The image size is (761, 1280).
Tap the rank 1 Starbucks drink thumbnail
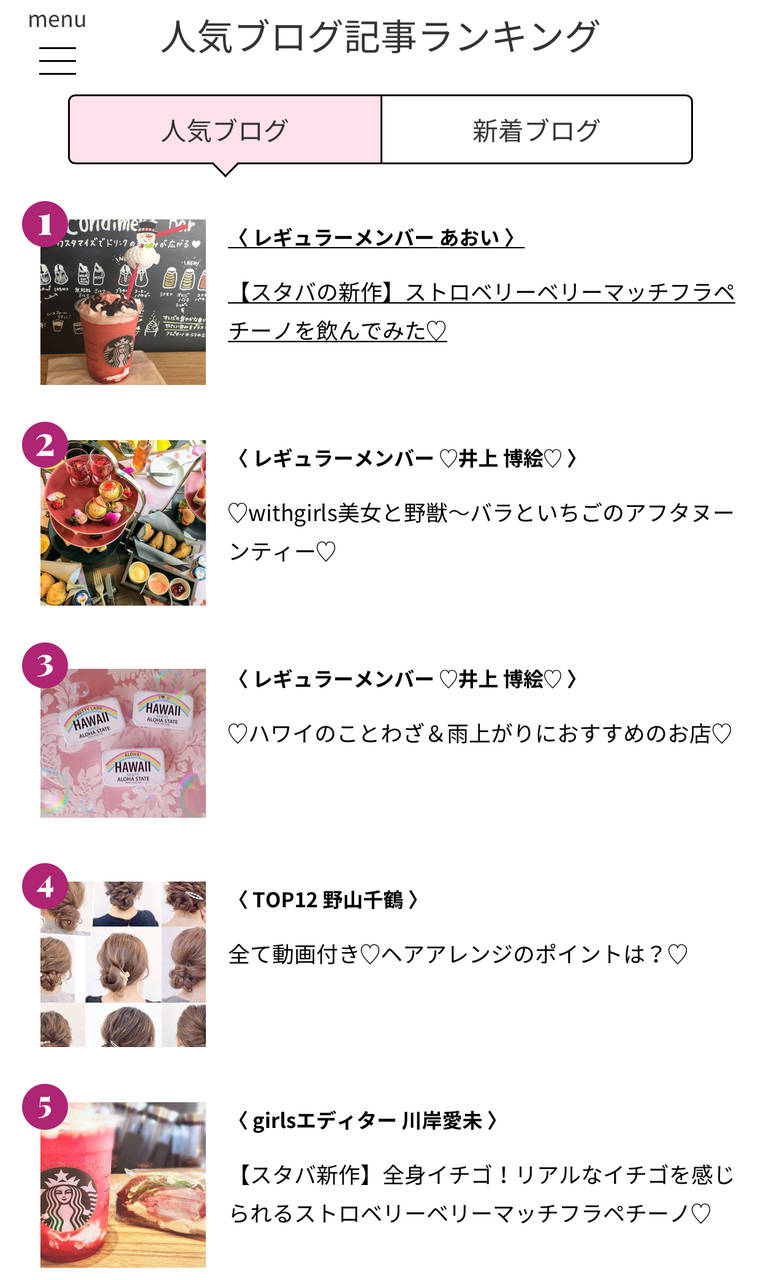coord(123,302)
